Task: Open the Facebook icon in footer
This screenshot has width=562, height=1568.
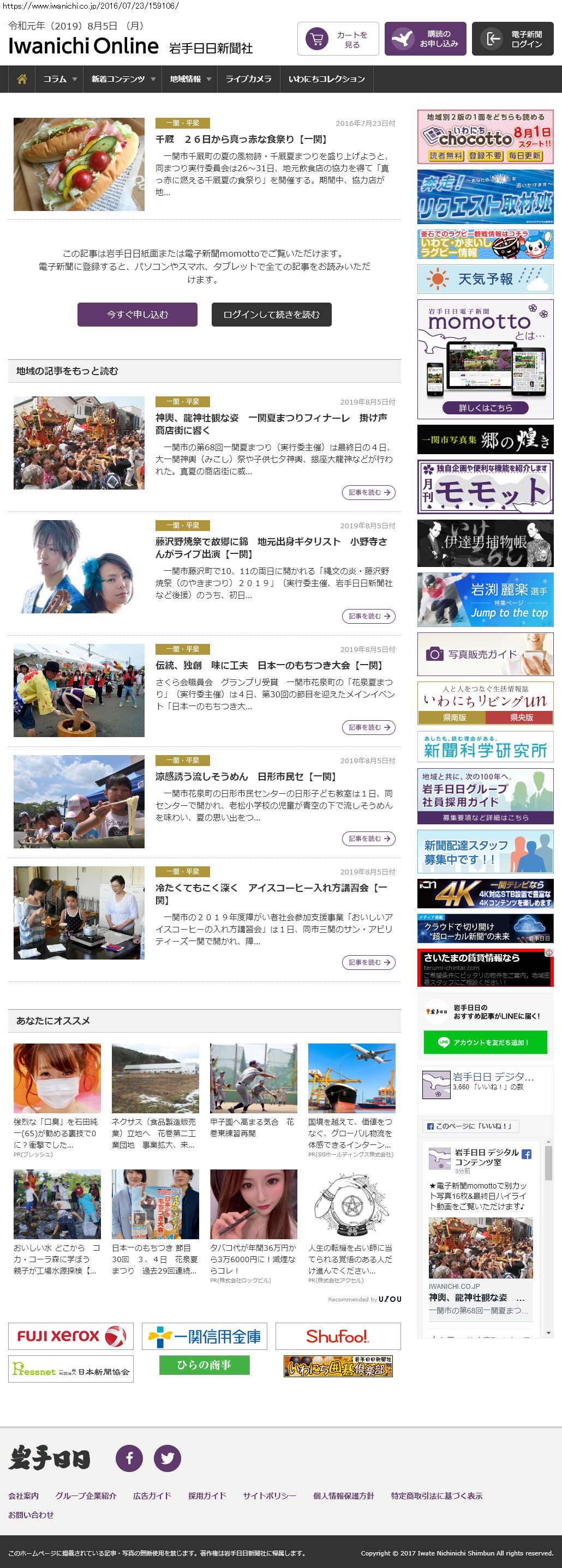Action: (x=129, y=1458)
